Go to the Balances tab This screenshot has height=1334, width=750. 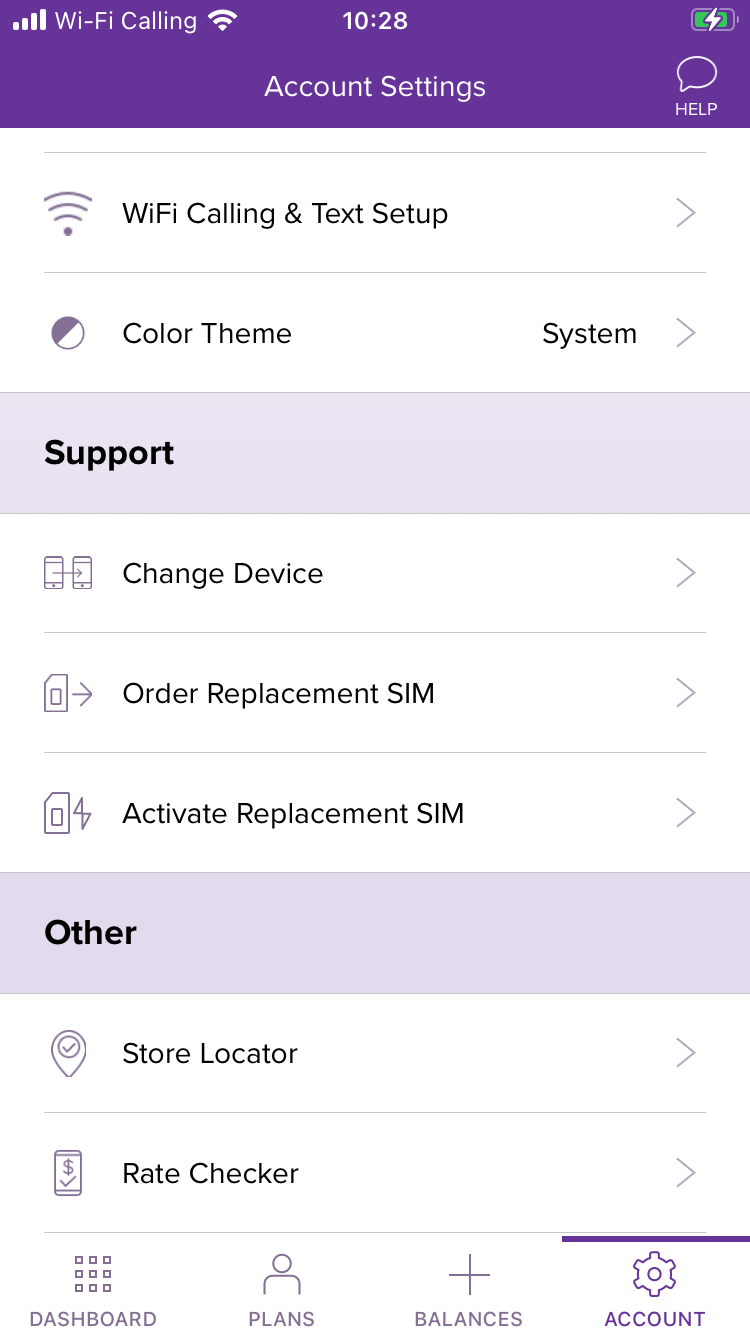click(x=468, y=1289)
